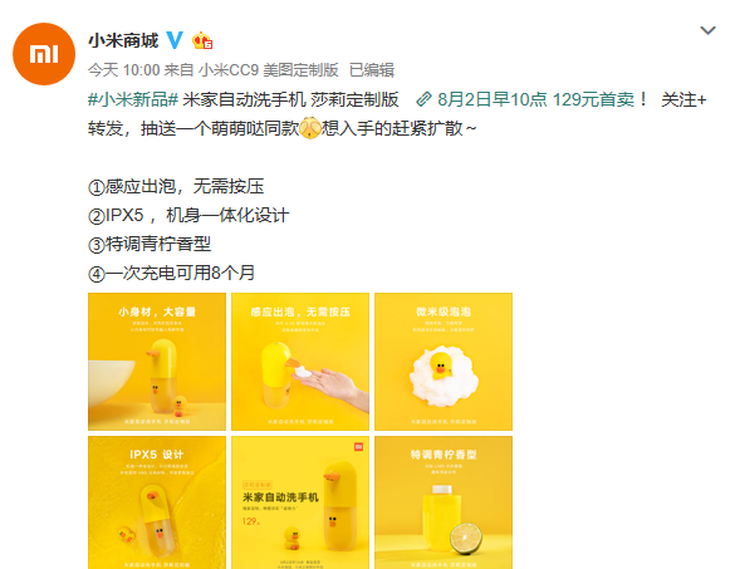
Task: View the 米家自动洗手机 129元 image
Action: (x=300, y=503)
